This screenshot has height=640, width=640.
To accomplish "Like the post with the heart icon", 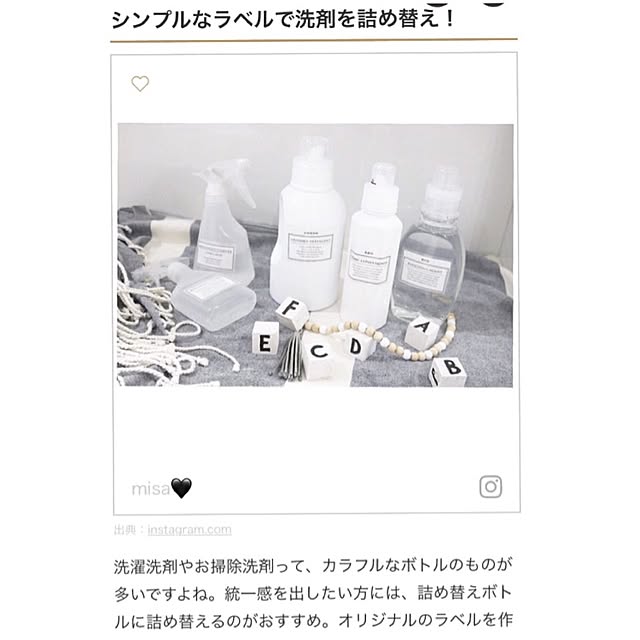I will [140, 85].
